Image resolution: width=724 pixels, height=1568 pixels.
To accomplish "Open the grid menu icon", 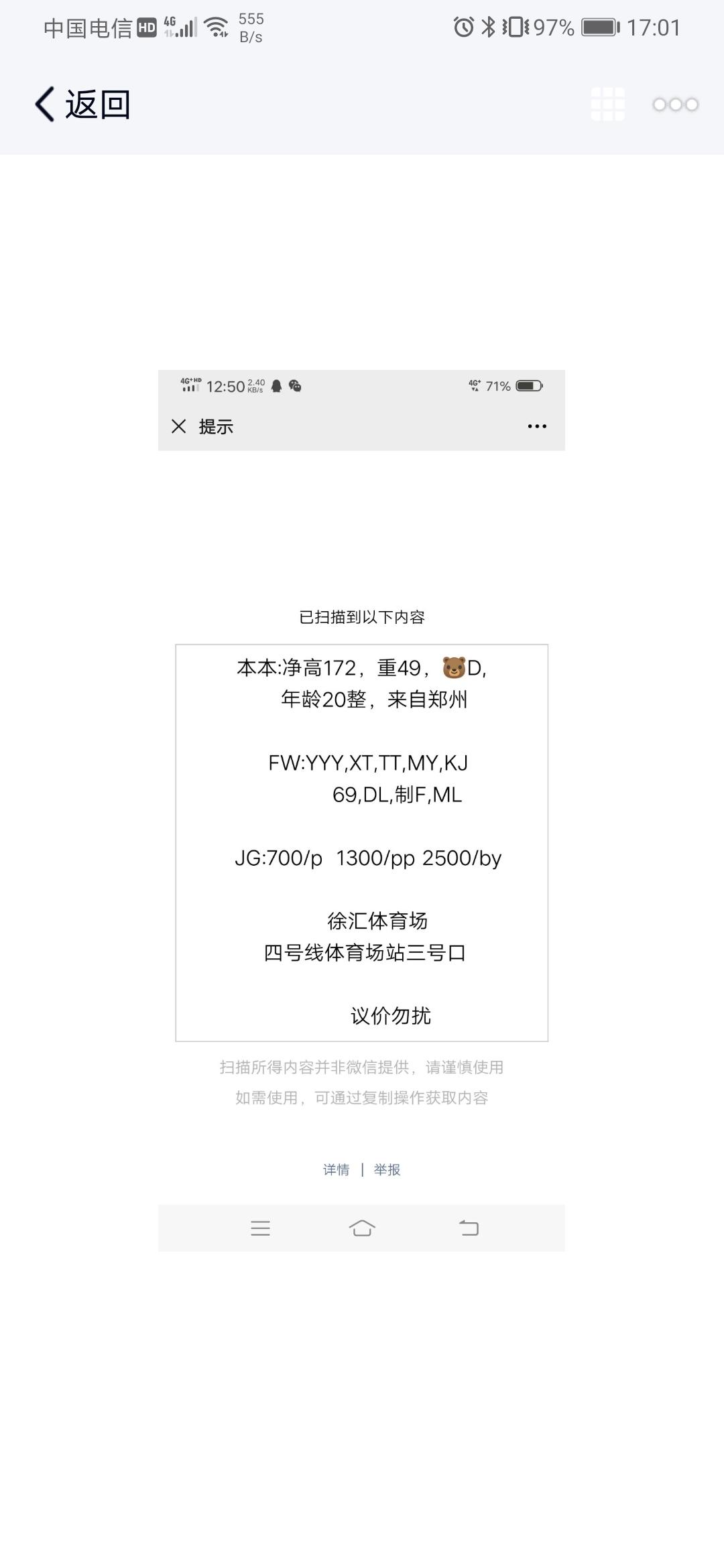I will point(607,105).
